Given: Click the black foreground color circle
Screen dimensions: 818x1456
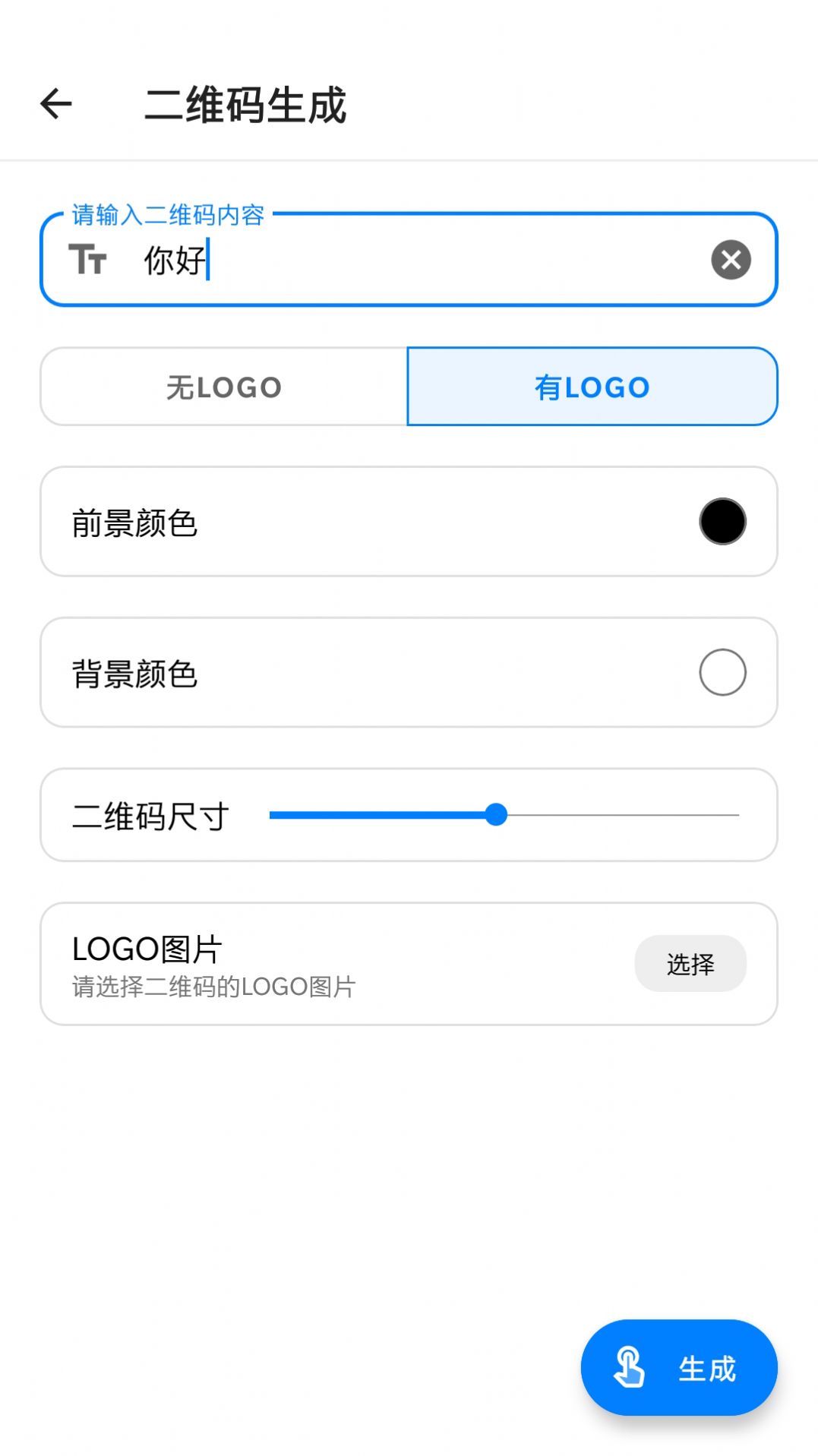Looking at the screenshot, I should [x=721, y=520].
